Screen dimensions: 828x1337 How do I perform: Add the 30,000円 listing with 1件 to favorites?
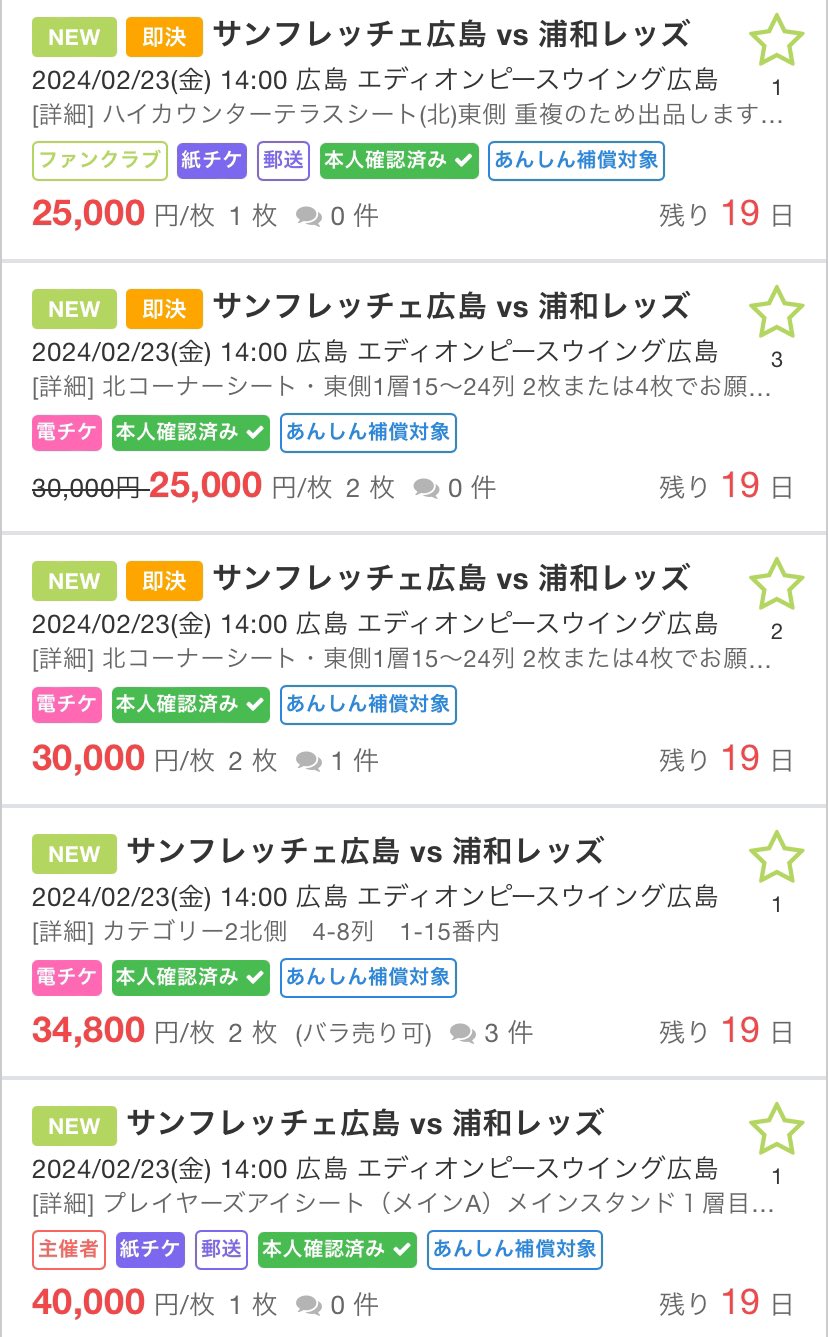pos(776,585)
